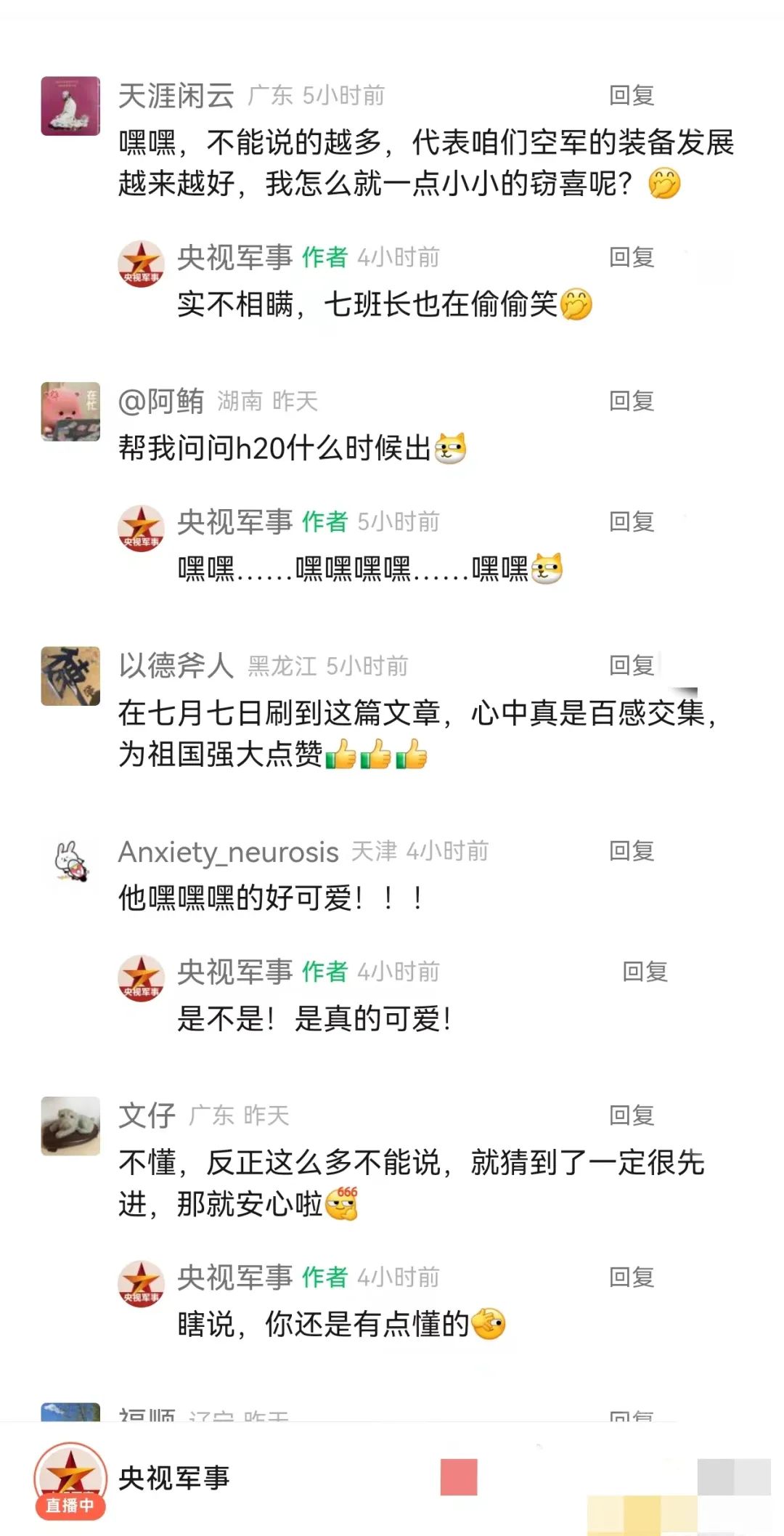The height and width of the screenshot is (1536, 784).
Task: Reply to @阿鲔's h20 comment
Action: pos(632,401)
